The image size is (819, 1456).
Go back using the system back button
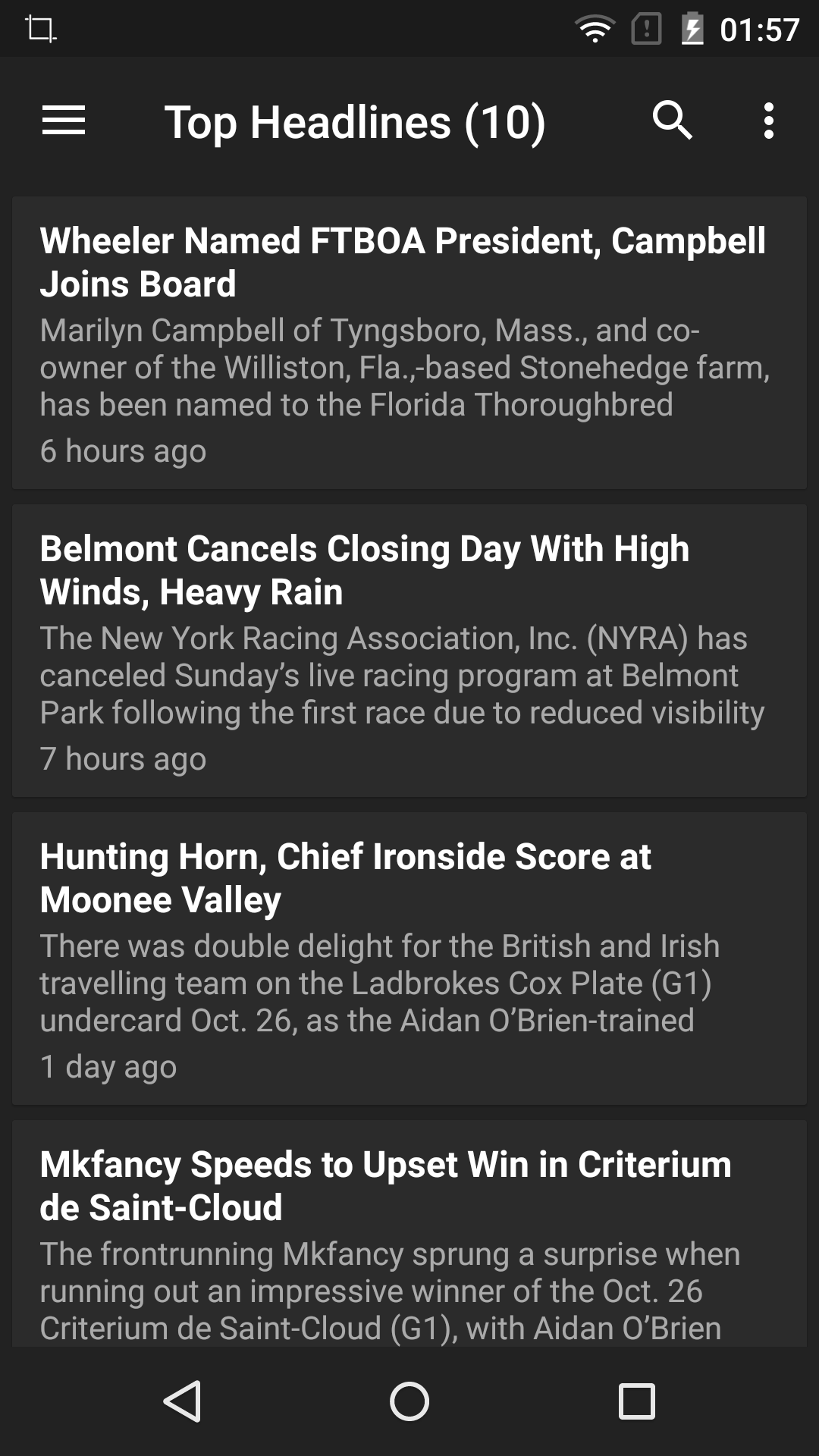click(182, 1401)
